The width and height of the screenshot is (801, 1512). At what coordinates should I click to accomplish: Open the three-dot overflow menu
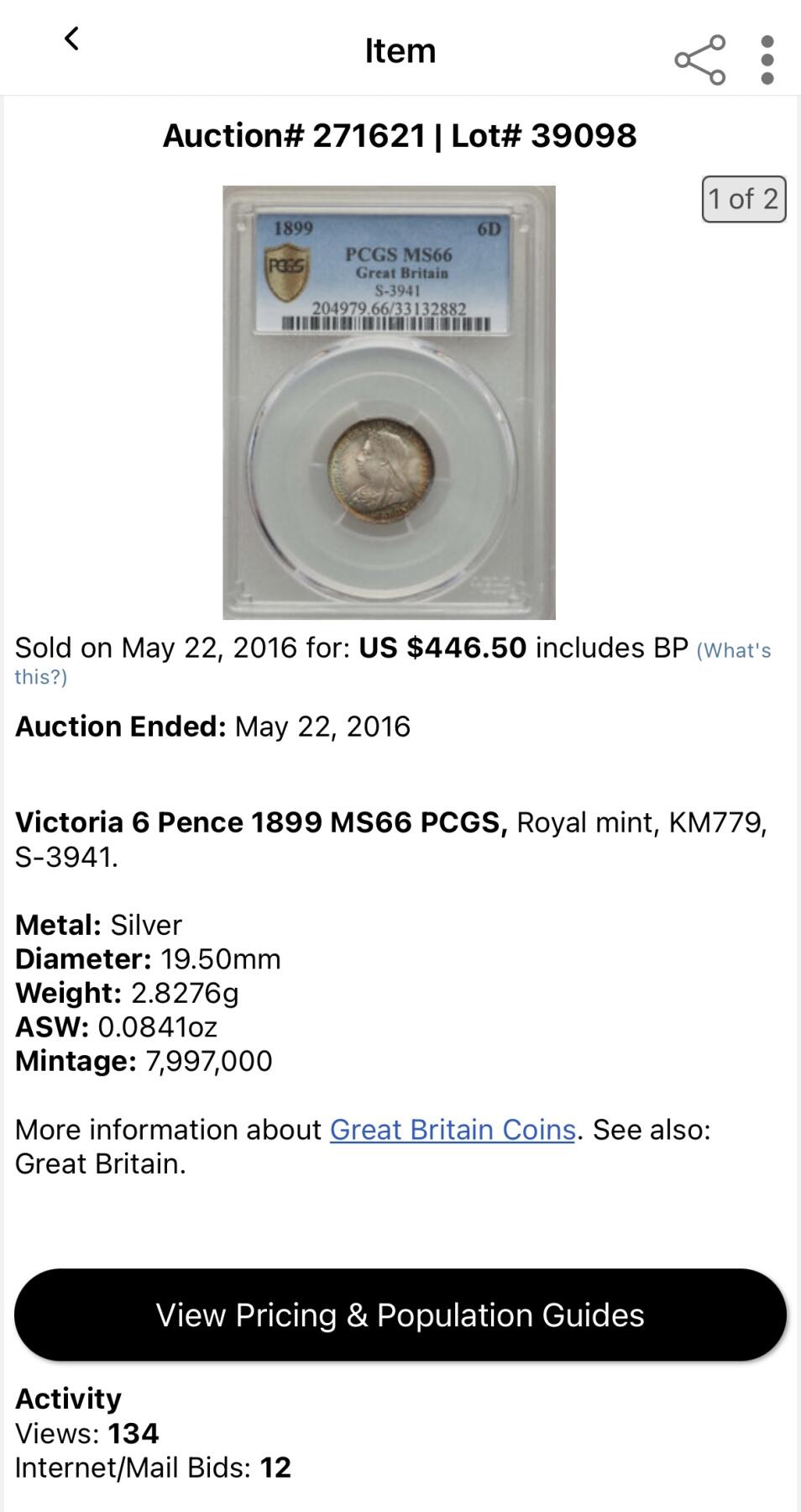[x=767, y=60]
